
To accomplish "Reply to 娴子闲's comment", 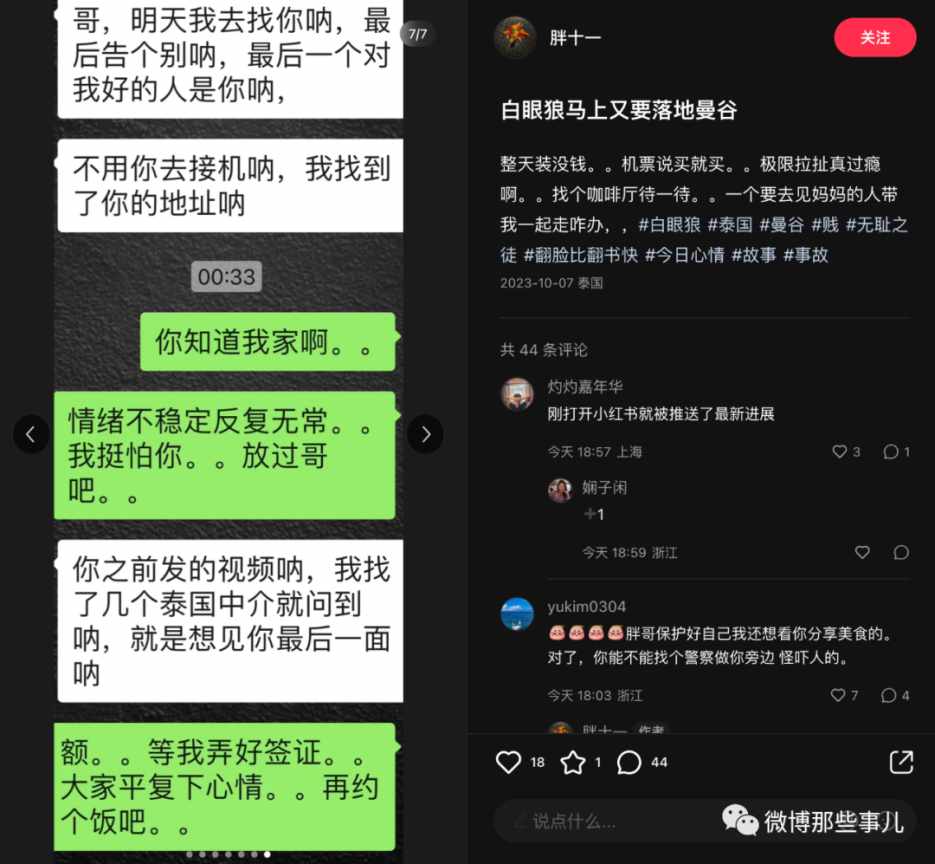I will (901, 552).
